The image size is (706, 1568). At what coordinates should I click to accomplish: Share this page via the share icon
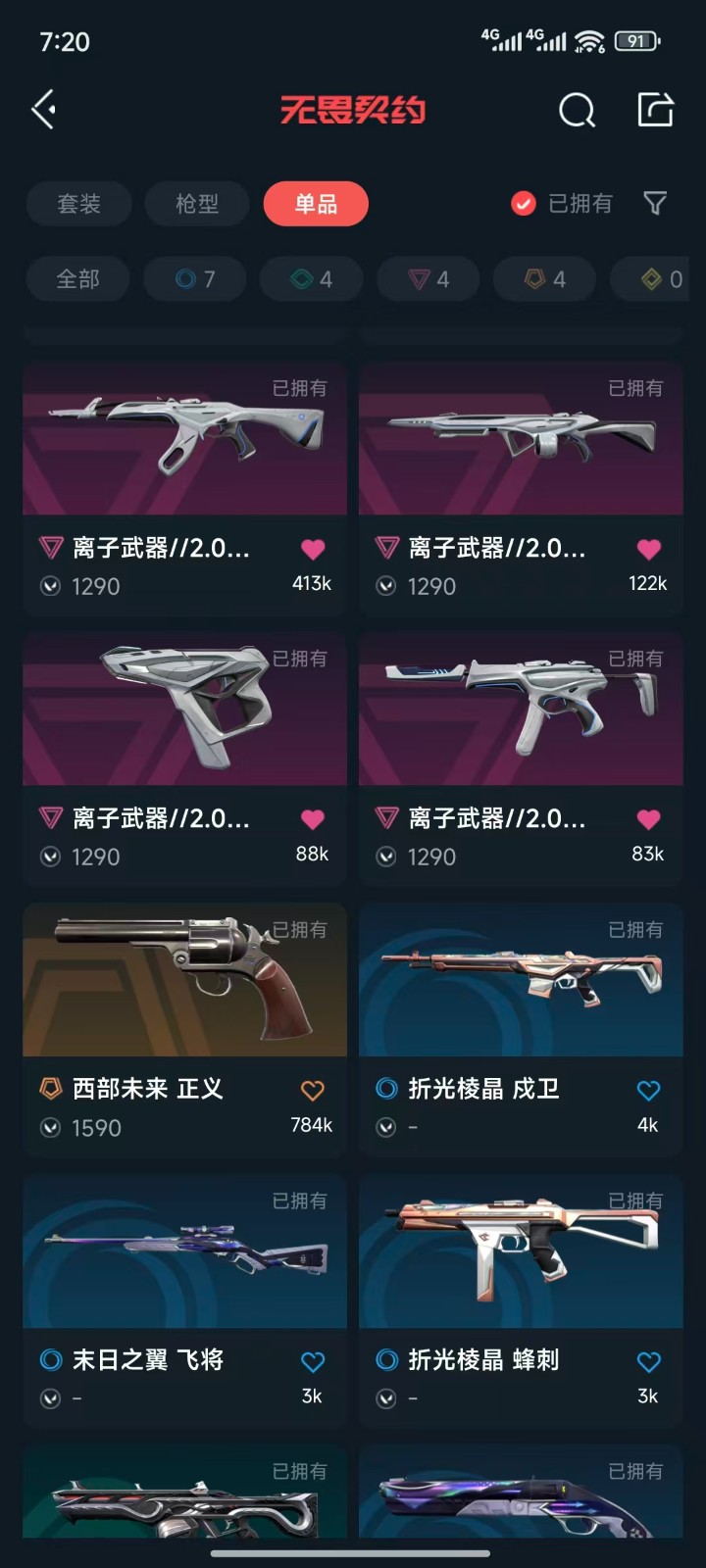tap(655, 109)
